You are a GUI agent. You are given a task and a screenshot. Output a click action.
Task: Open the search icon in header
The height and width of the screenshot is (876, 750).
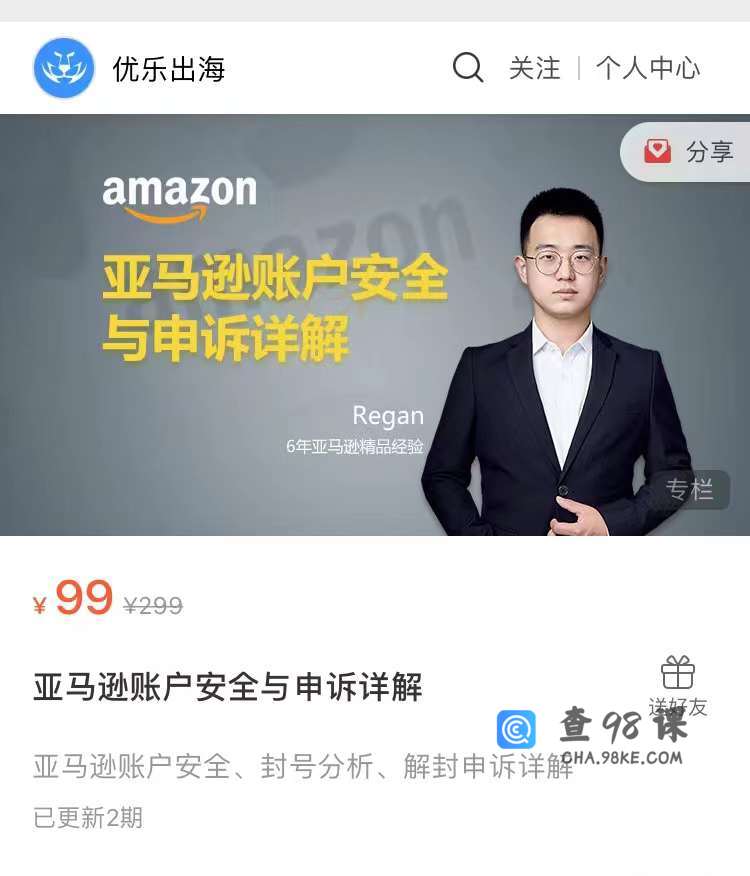(x=468, y=68)
